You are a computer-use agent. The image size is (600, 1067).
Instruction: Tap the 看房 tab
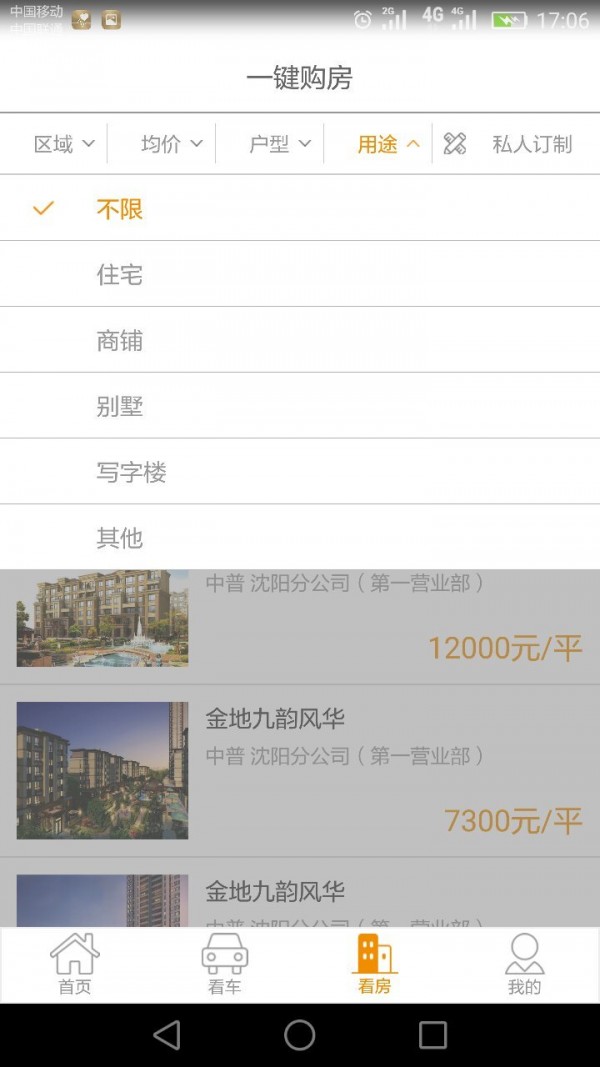(375, 964)
